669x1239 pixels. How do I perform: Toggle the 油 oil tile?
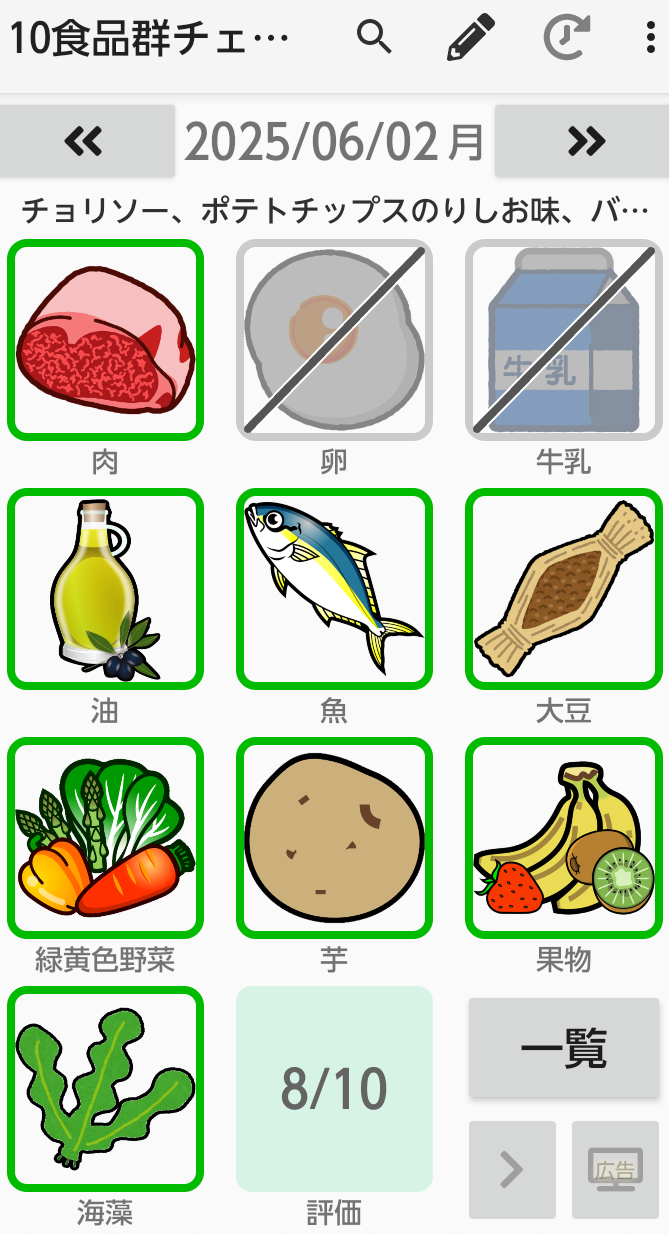pyautogui.click(x=105, y=589)
